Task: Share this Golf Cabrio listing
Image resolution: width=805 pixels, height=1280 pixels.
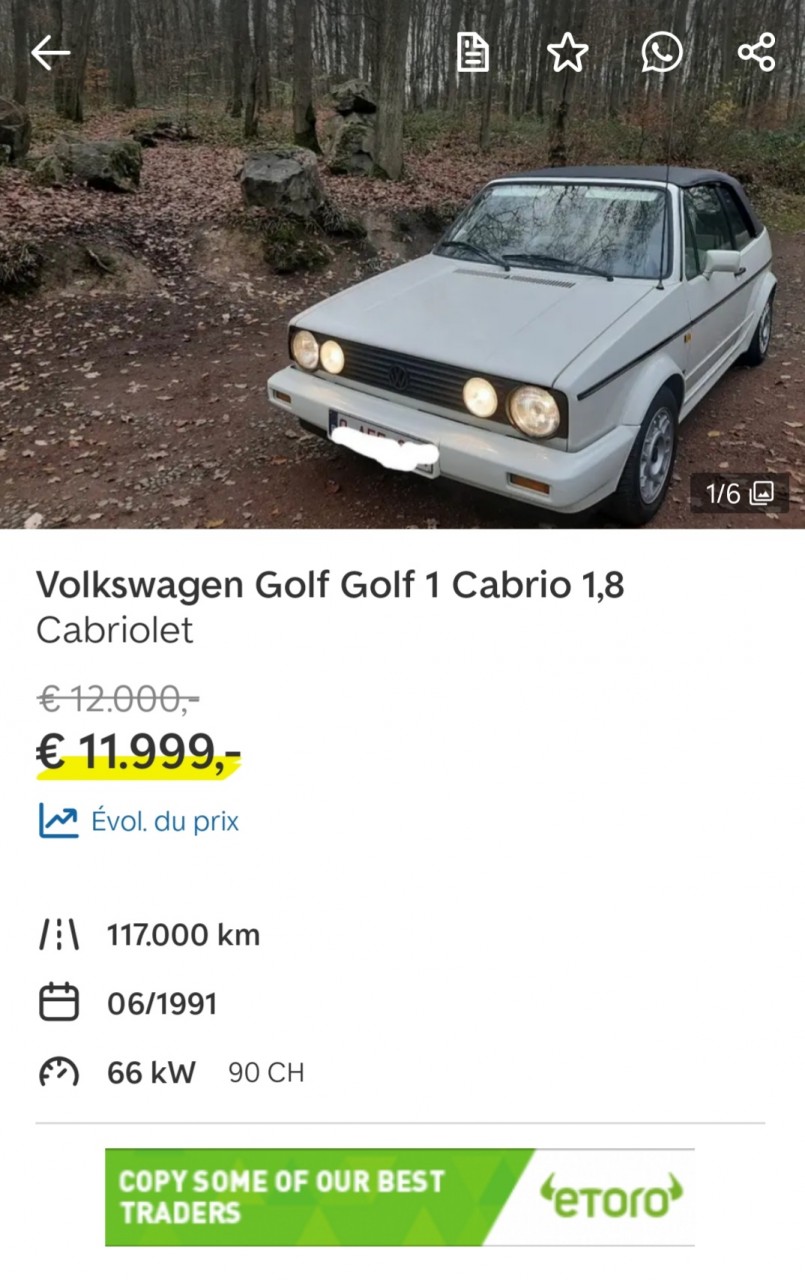Action: pos(756,53)
